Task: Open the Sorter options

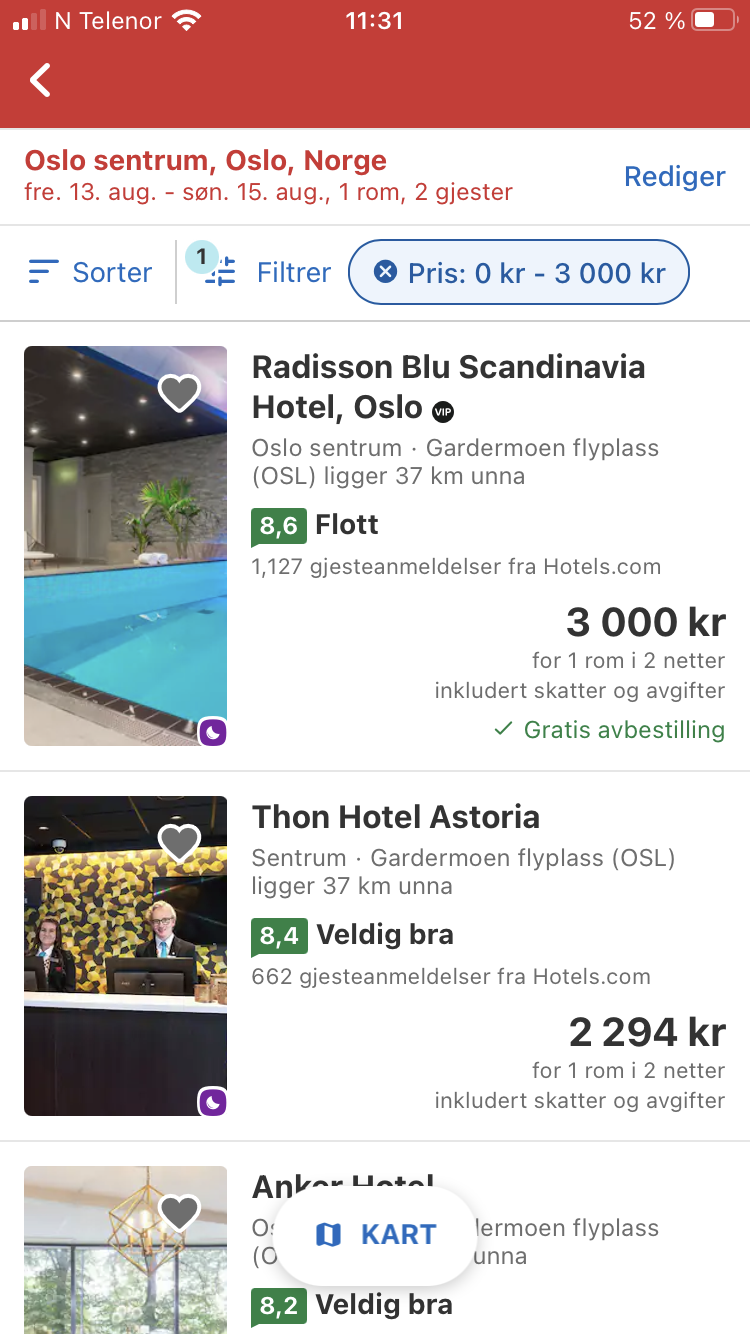Action: (90, 272)
